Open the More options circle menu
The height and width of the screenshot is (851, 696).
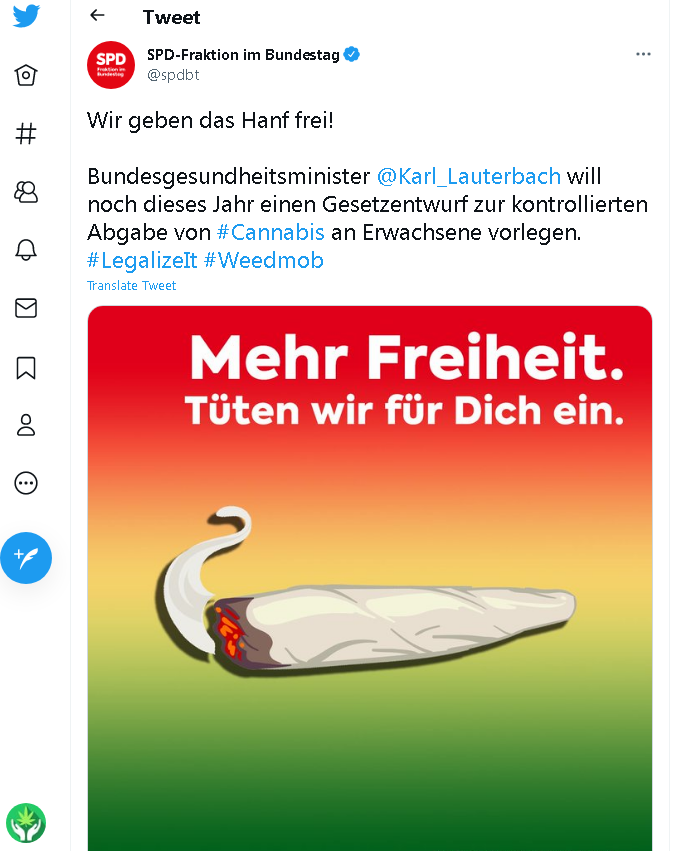[26, 483]
